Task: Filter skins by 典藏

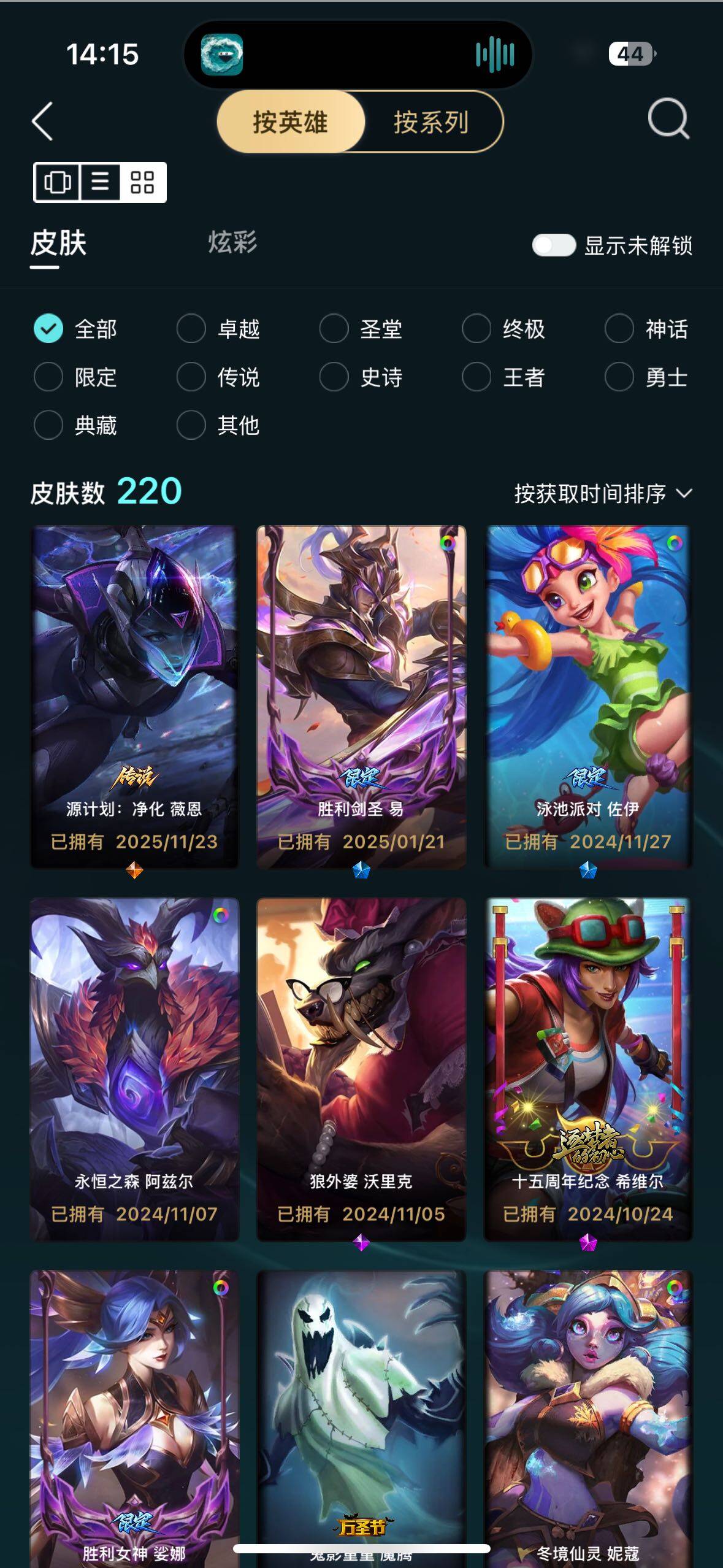Action: (48, 425)
